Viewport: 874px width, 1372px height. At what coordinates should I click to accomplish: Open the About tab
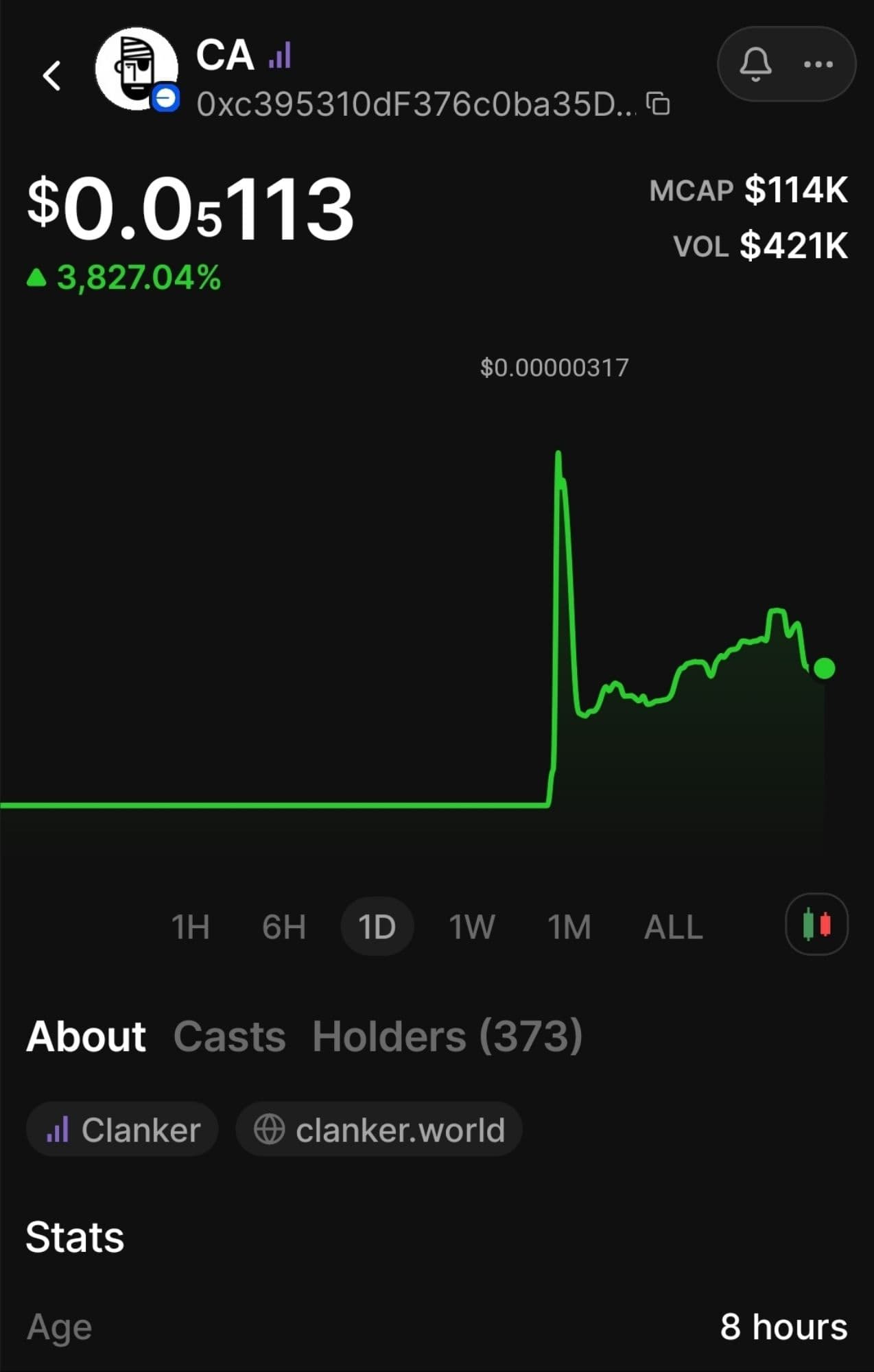(x=86, y=1036)
